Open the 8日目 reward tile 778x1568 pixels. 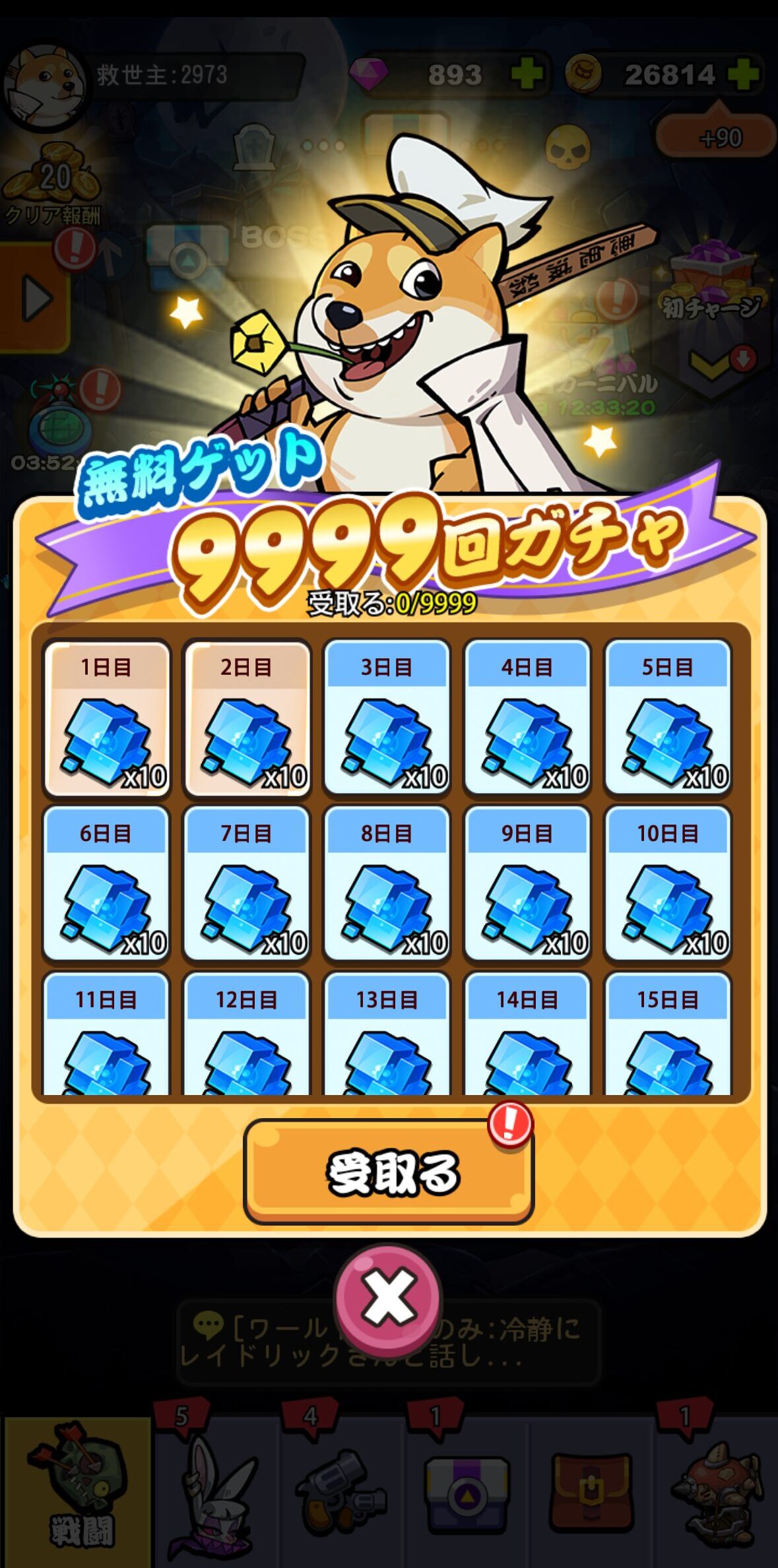tap(387, 885)
